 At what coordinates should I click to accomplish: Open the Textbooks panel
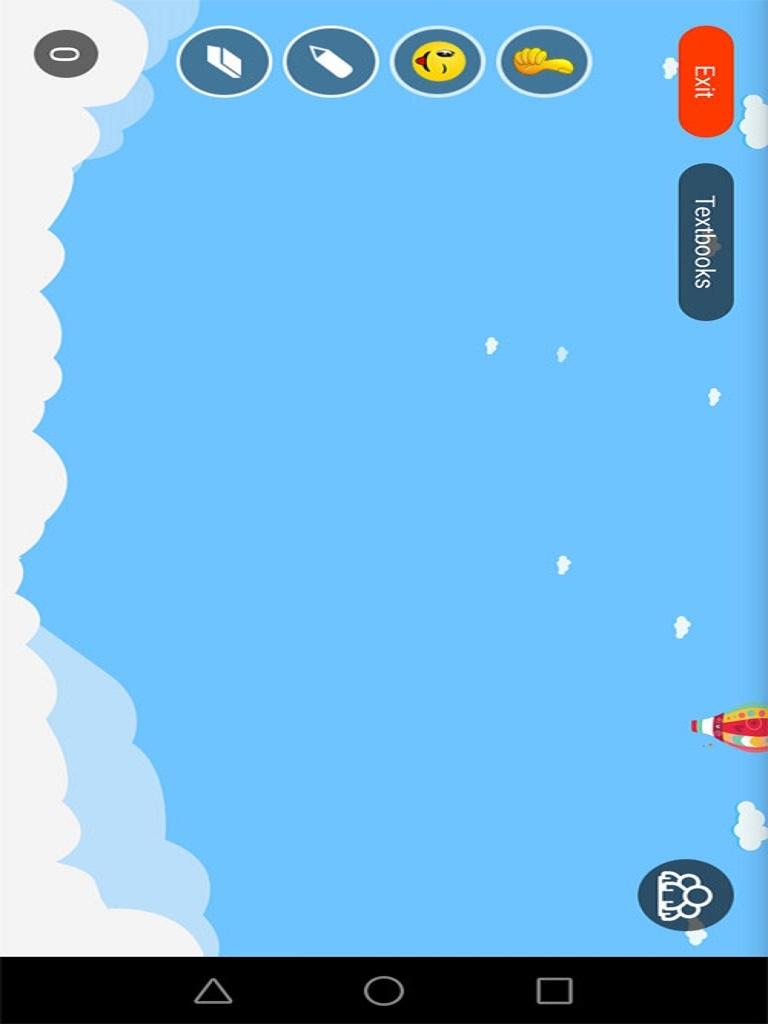point(706,242)
